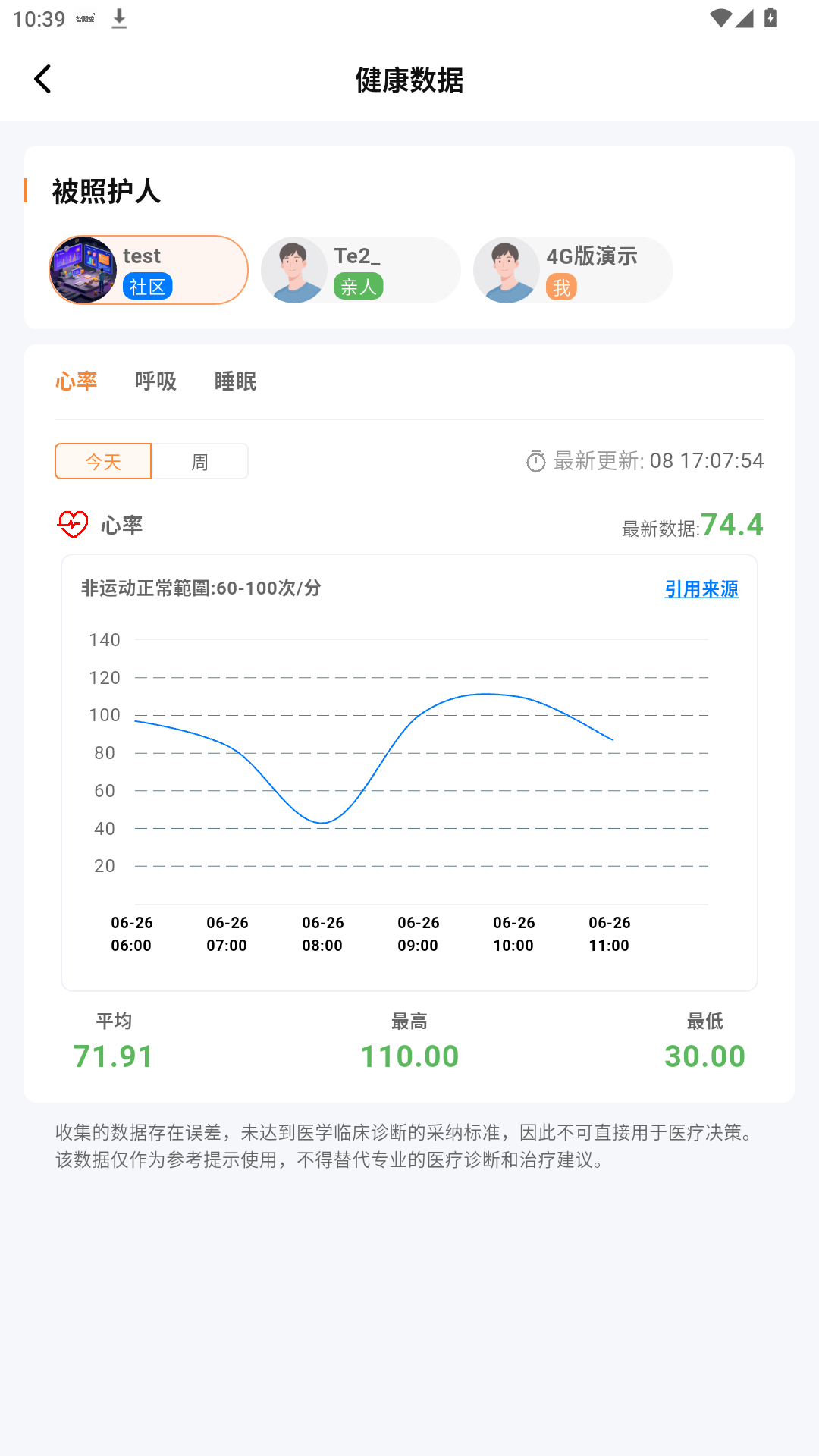Open the test caregiver avatar

[x=84, y=269]
